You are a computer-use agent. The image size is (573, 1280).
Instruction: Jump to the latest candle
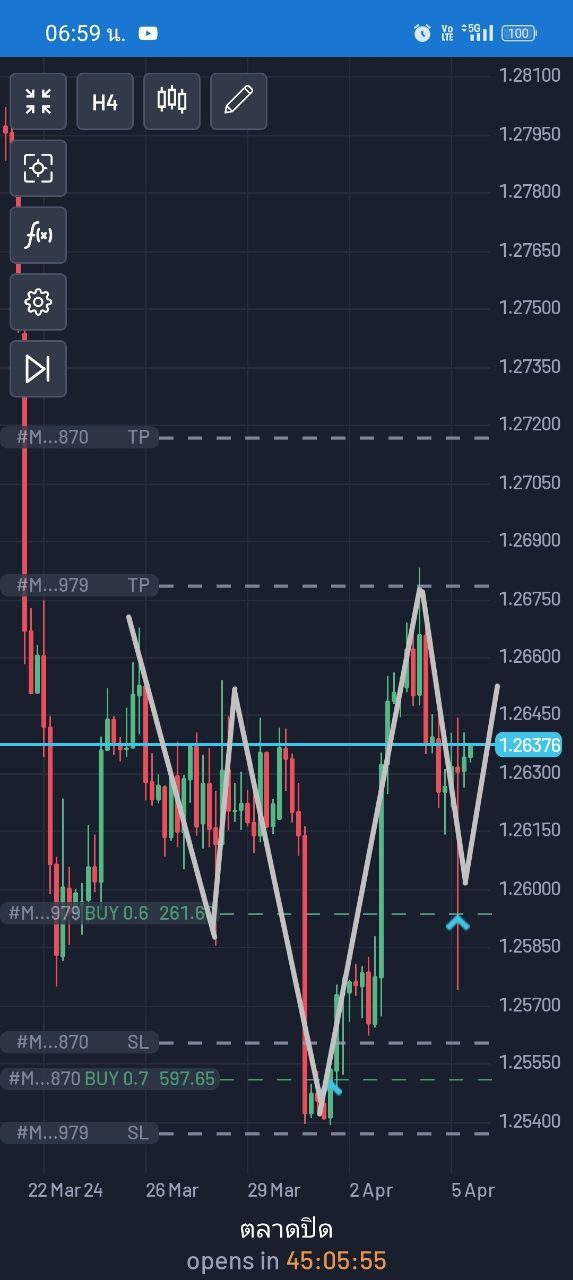coord(38,369)
